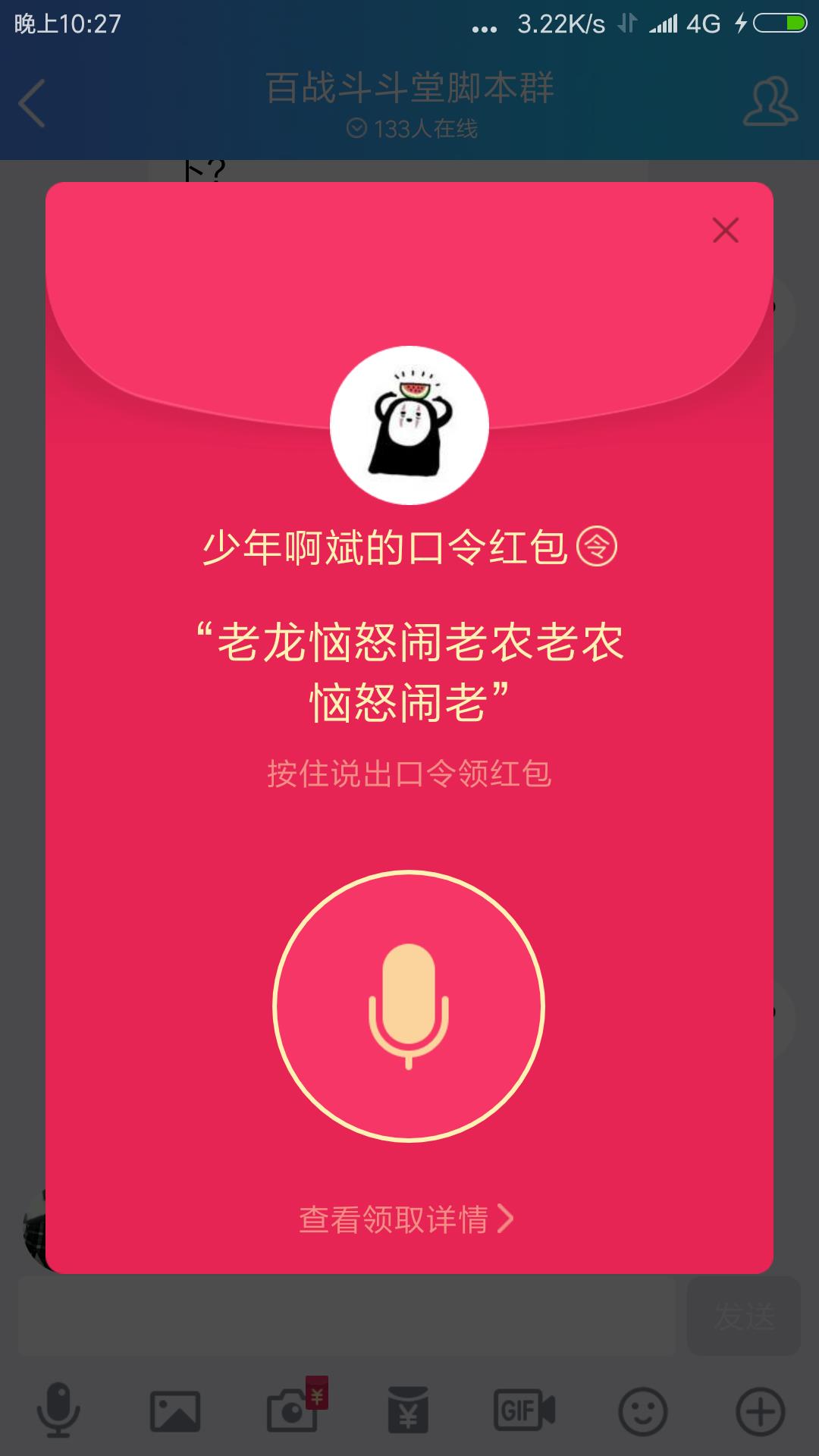Tap the 发送 send button
This screenshot has height=1456, width=819.
tap(743, 1316)
